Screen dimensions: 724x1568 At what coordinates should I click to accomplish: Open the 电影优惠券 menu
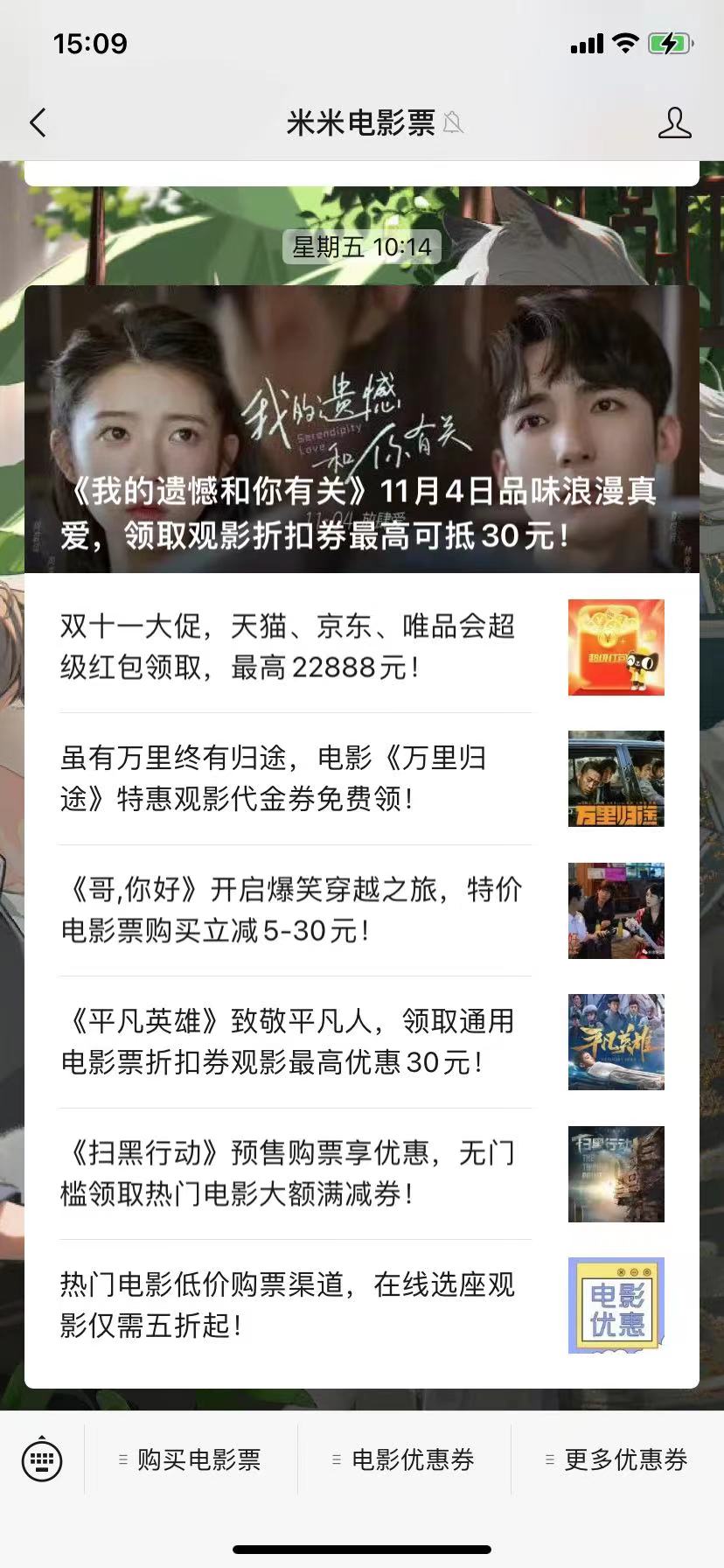(404, 1459)
